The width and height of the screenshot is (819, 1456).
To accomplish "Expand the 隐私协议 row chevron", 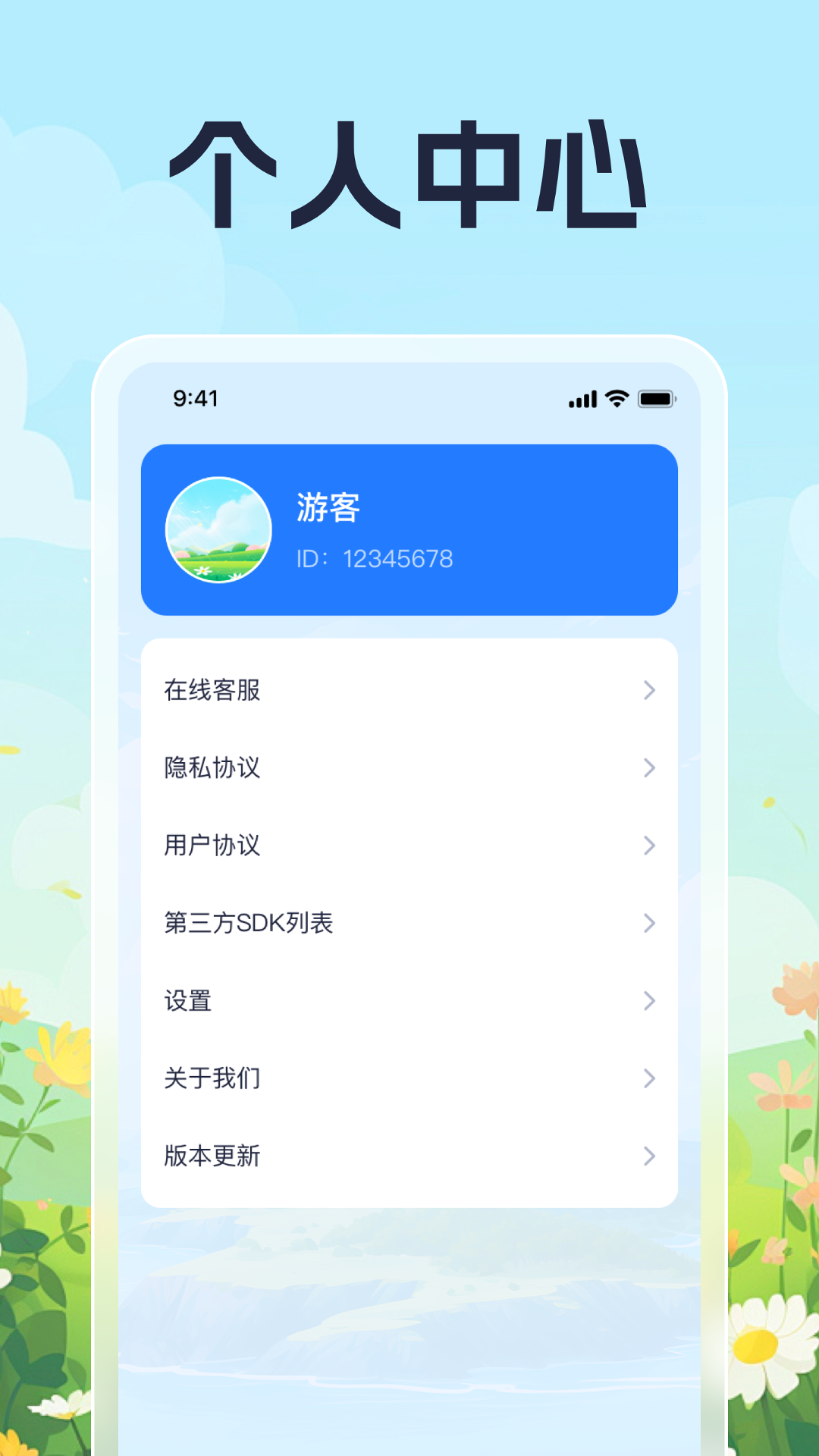I will pos(649,768).
